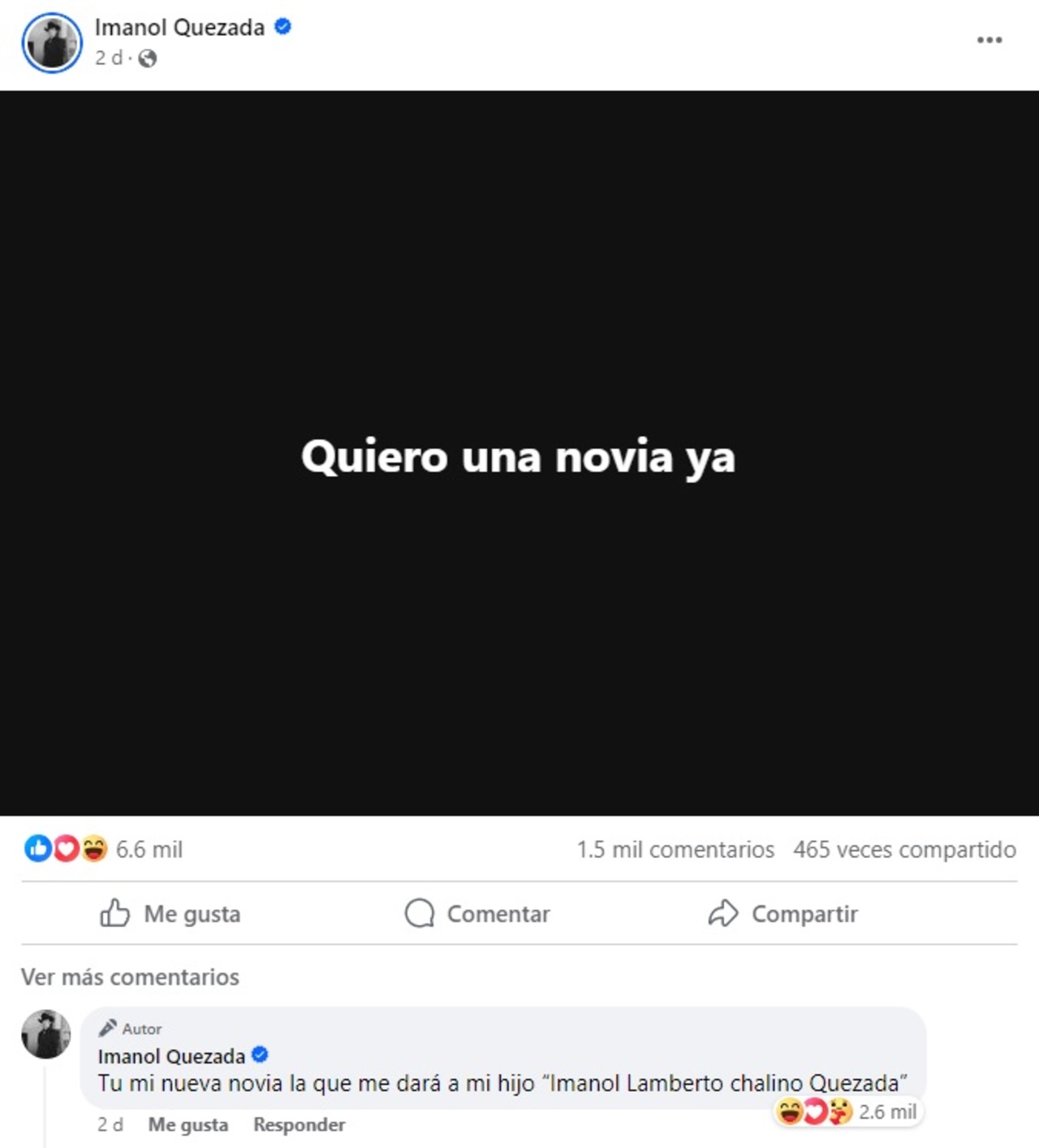This screenshot has height=1148, width=1039.
Task: See the 465 veces compartido shares
Action: tap(904, 849)
